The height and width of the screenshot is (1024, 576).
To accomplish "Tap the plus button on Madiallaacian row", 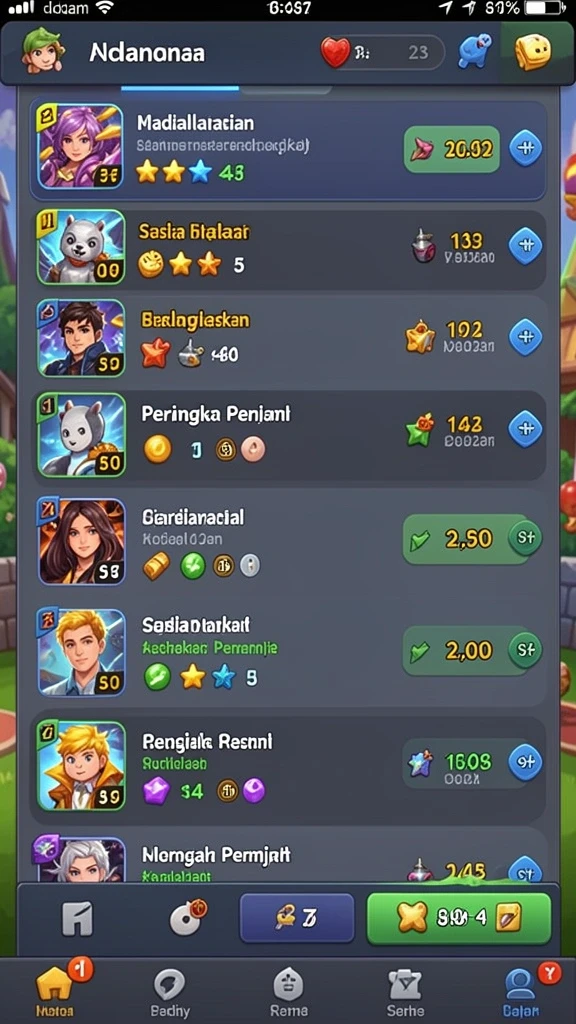I will pos(525,149).
